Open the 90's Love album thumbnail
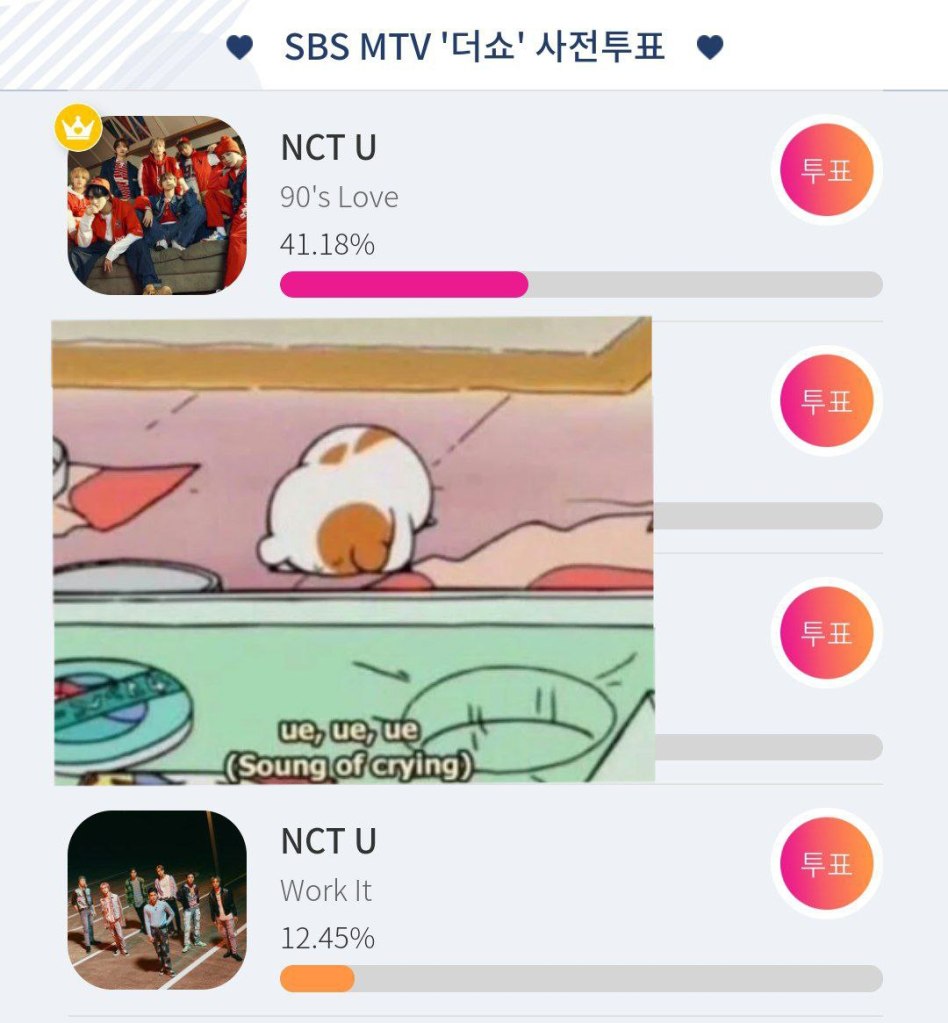The height and width of the screenshot is (1023, 948). click(157, 206)
